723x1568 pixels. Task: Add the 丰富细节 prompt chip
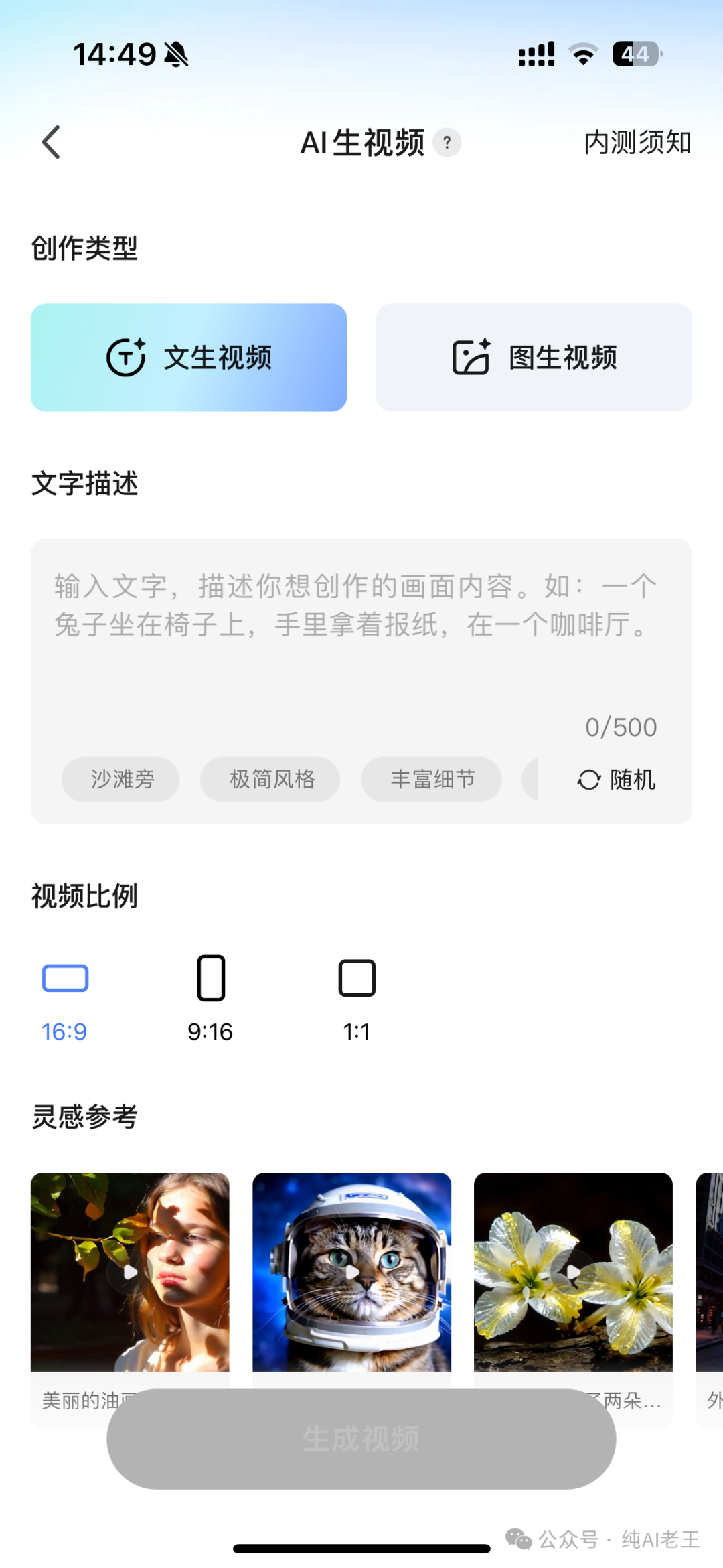pyautogui.click(x=432, y=779)
